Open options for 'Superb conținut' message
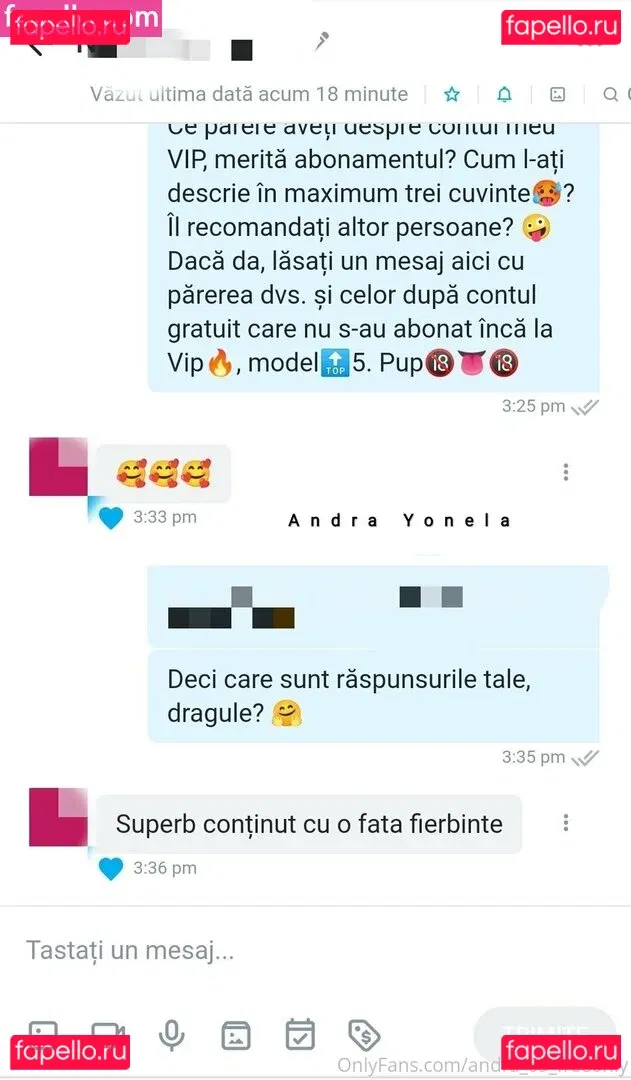Screen dimensions: 631x1080 (x=566, y=823)
